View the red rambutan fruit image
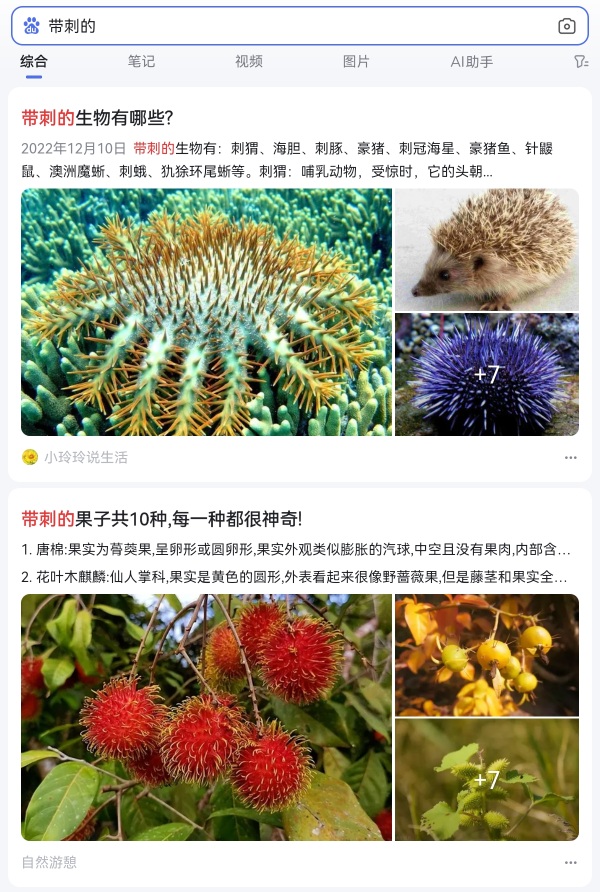The height and width of the screenshot is (892, 600). pyautogui.click(x=206, y=717)
